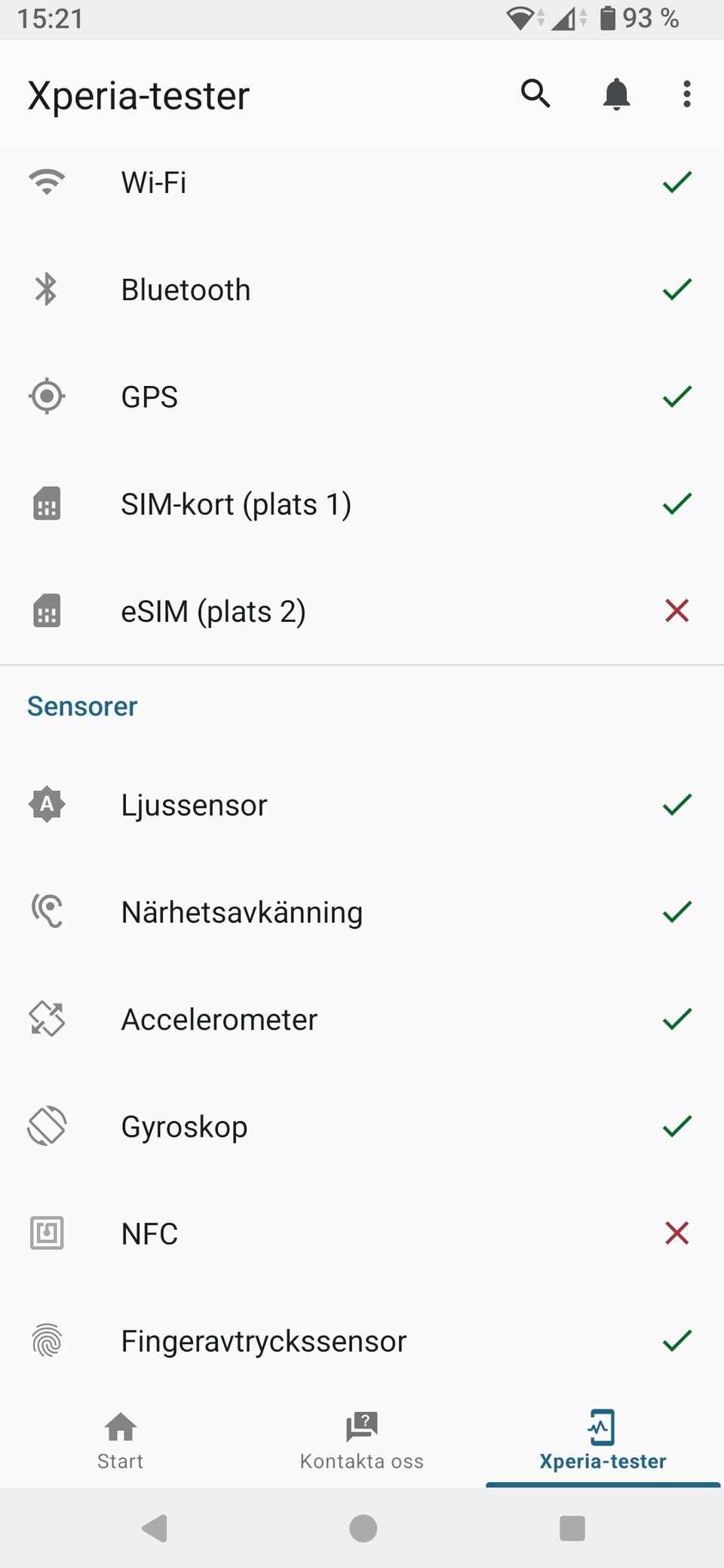Image resolution: width=724 pixels, height=1568 pixels.
Task: Open SIM-kort (plats 1) test
Action: pyautogui.click(x=362, y=504)
